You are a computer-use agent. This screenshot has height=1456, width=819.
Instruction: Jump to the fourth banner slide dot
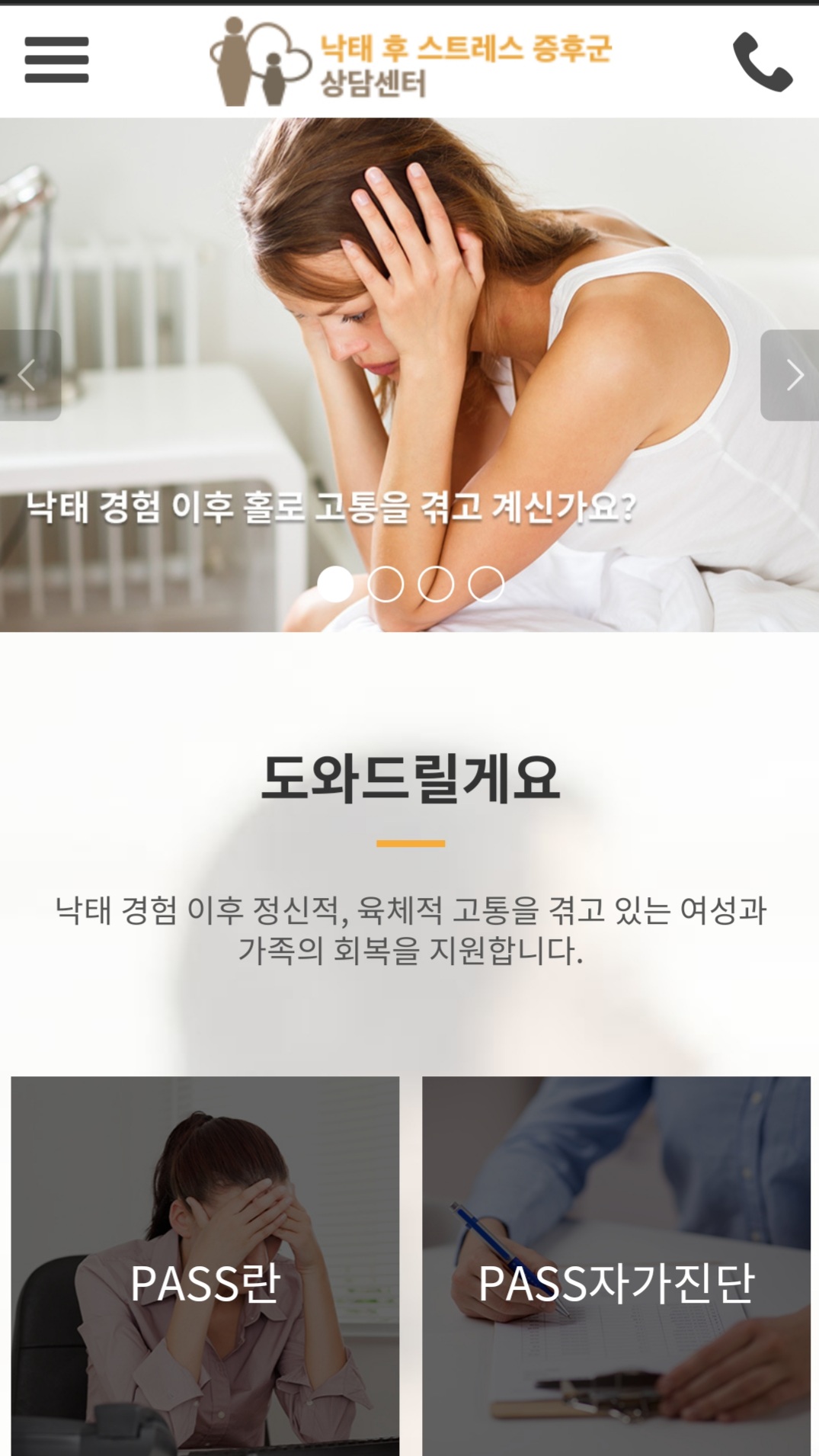click(486, 584)
